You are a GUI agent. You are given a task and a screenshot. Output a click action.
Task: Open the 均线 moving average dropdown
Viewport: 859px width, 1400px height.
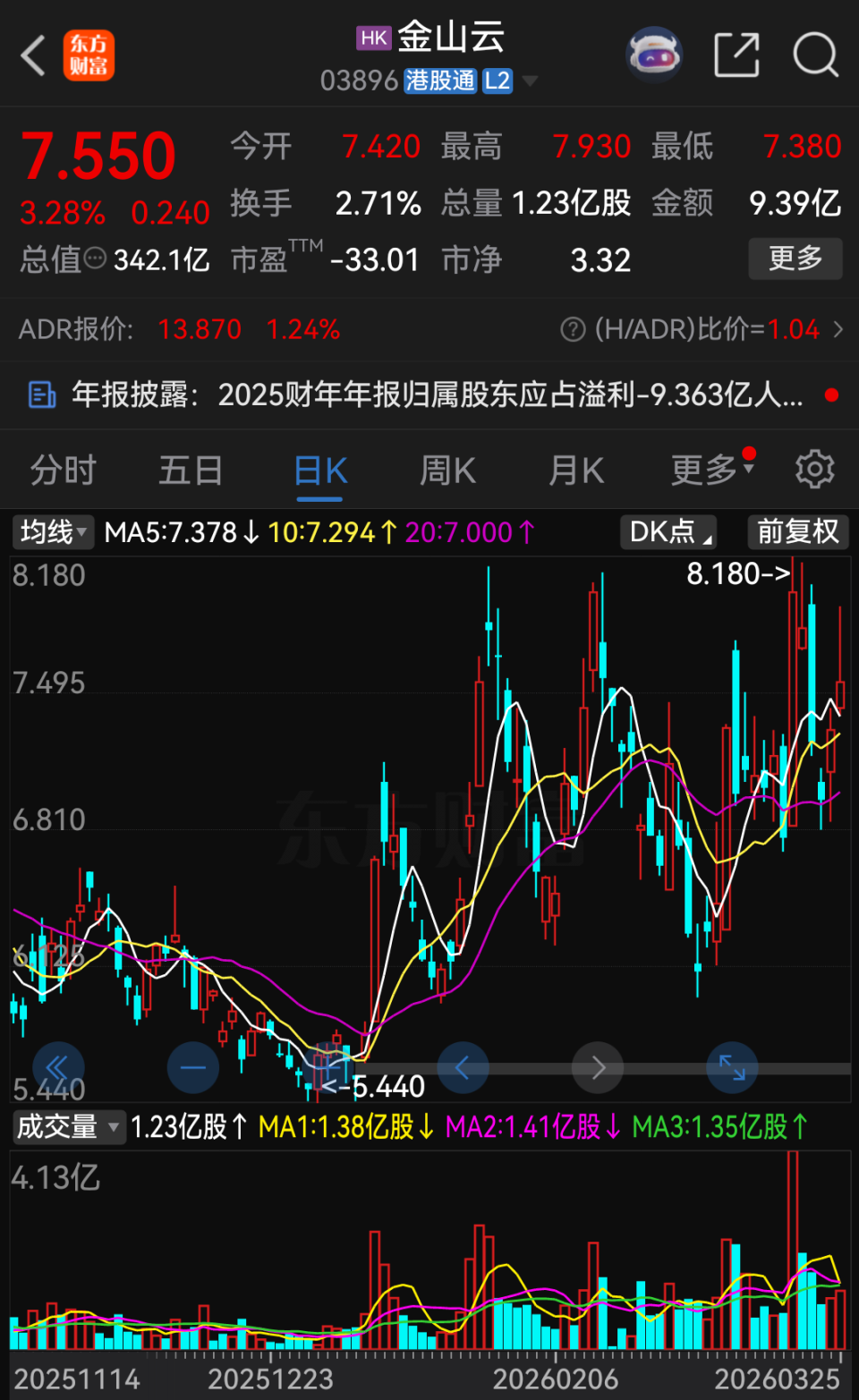[x=51, y=531]
